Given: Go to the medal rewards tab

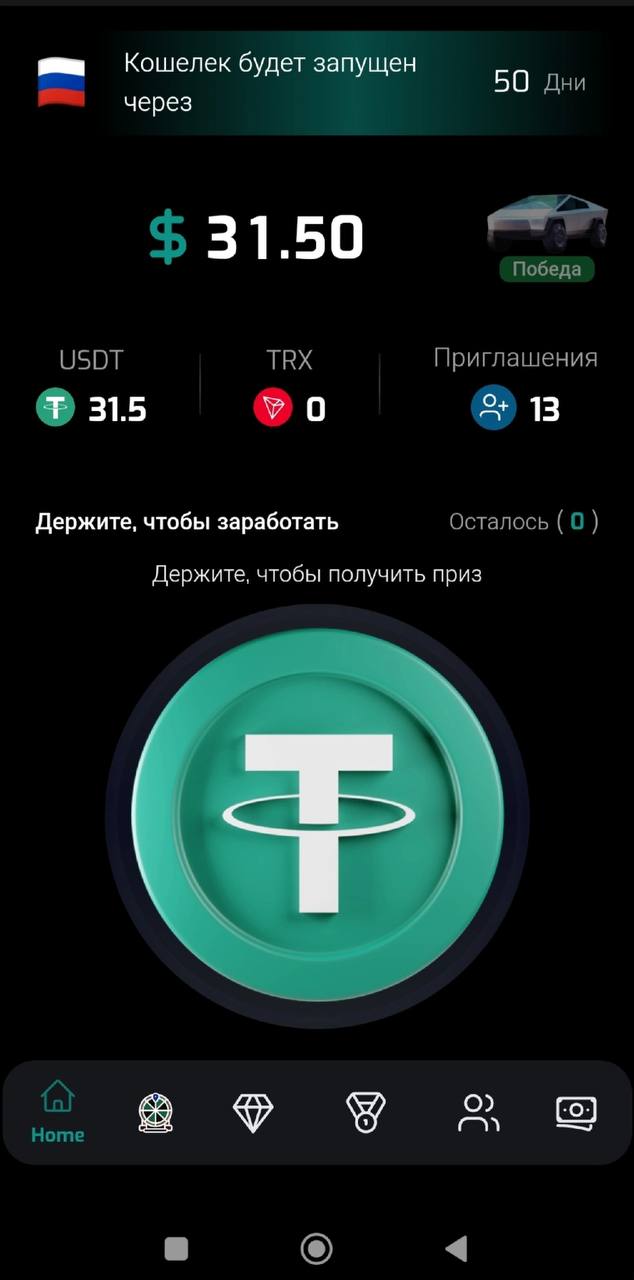Looking at the screenshot, I should pyautogui.click(x=365, y=1112).
